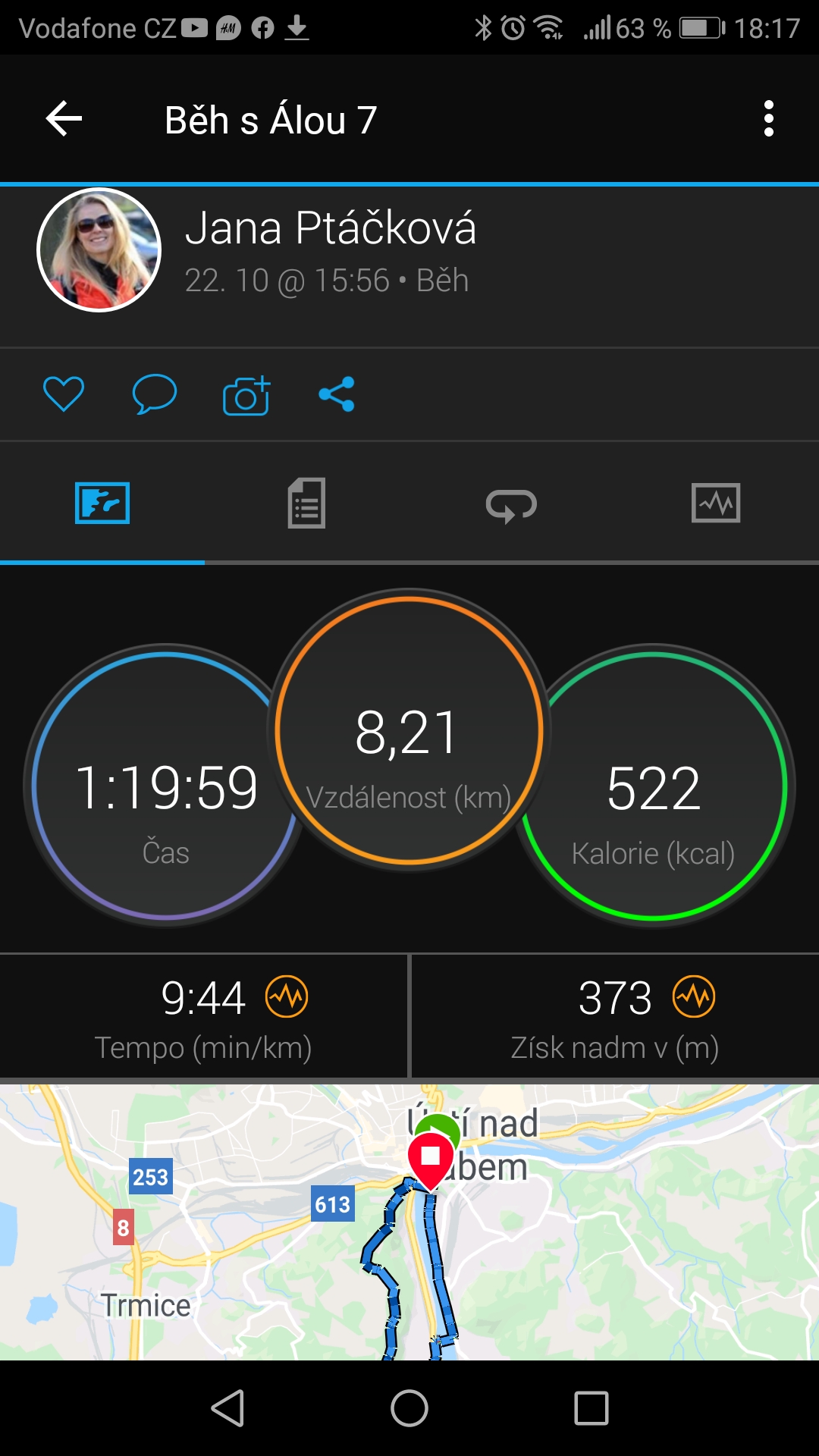Switch to the laps tab
819x1456 pixels.
512,504
